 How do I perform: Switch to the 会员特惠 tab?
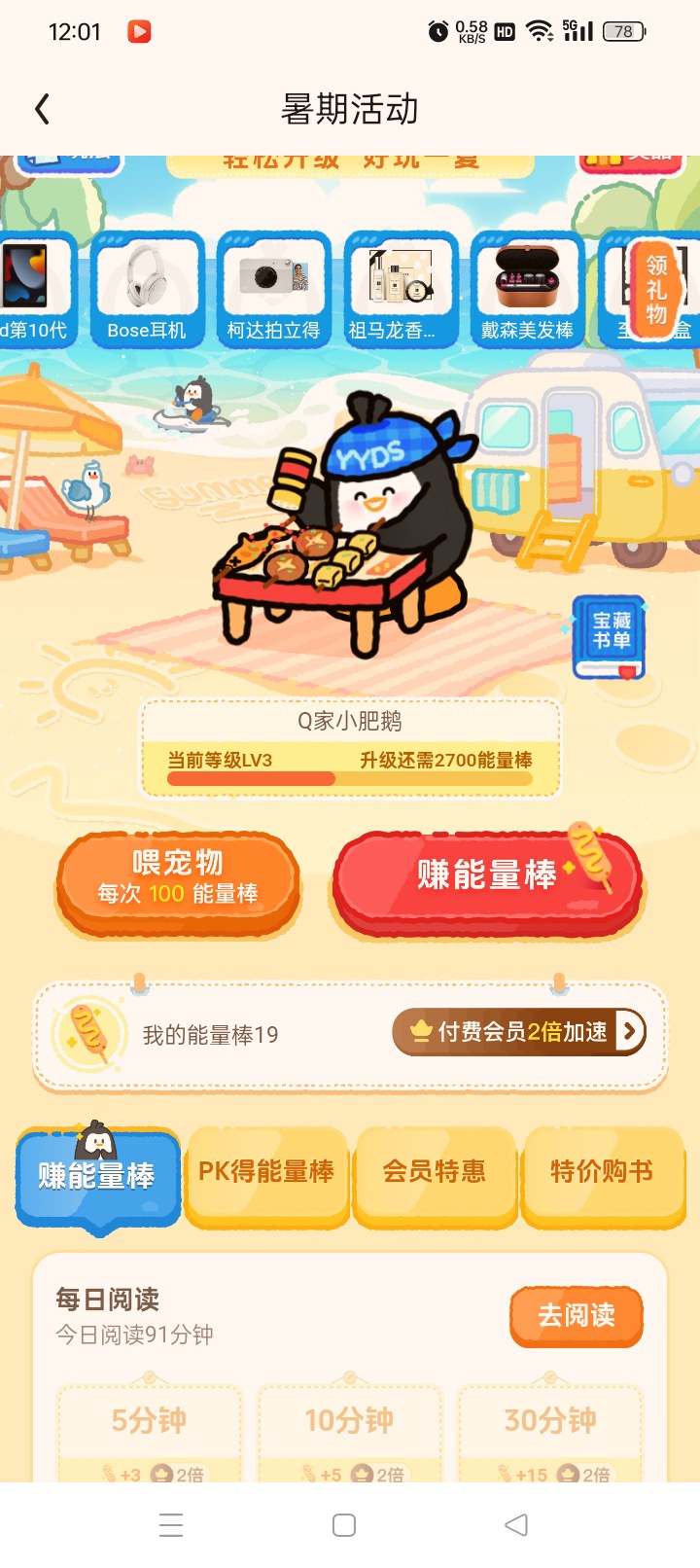click(434, 1173)
